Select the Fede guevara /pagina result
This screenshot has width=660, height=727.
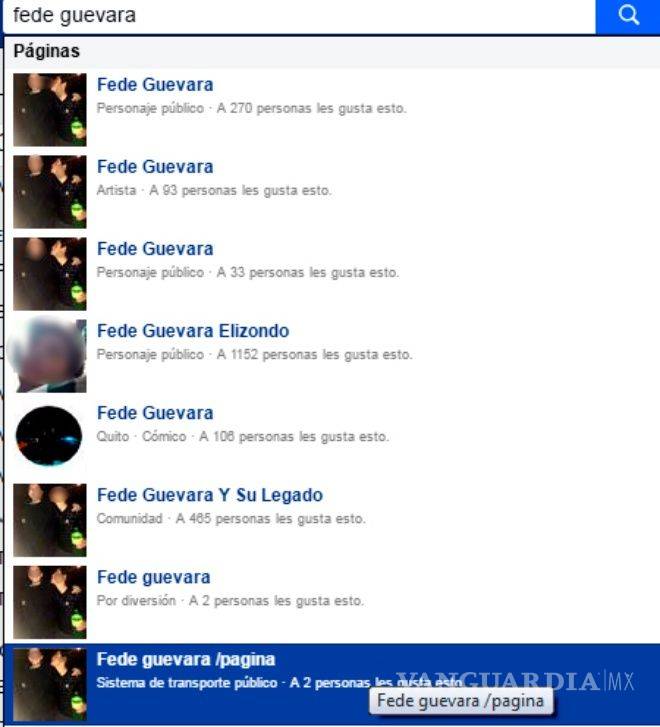tap(186, 660)
